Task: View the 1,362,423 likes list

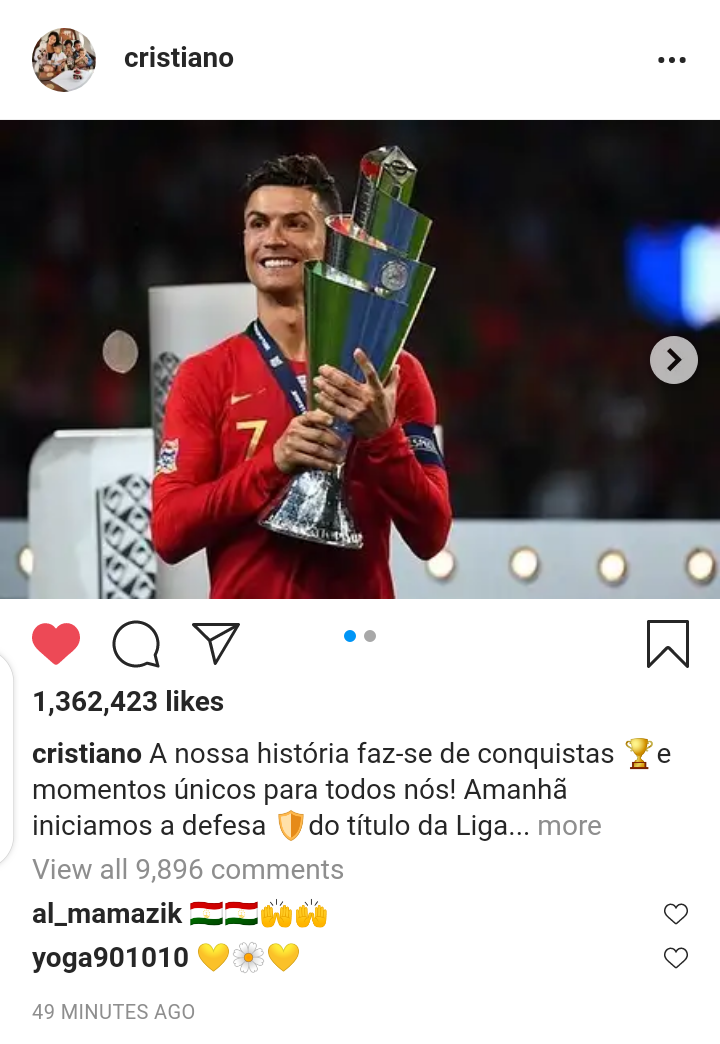Action: click(x=128, y=702)
